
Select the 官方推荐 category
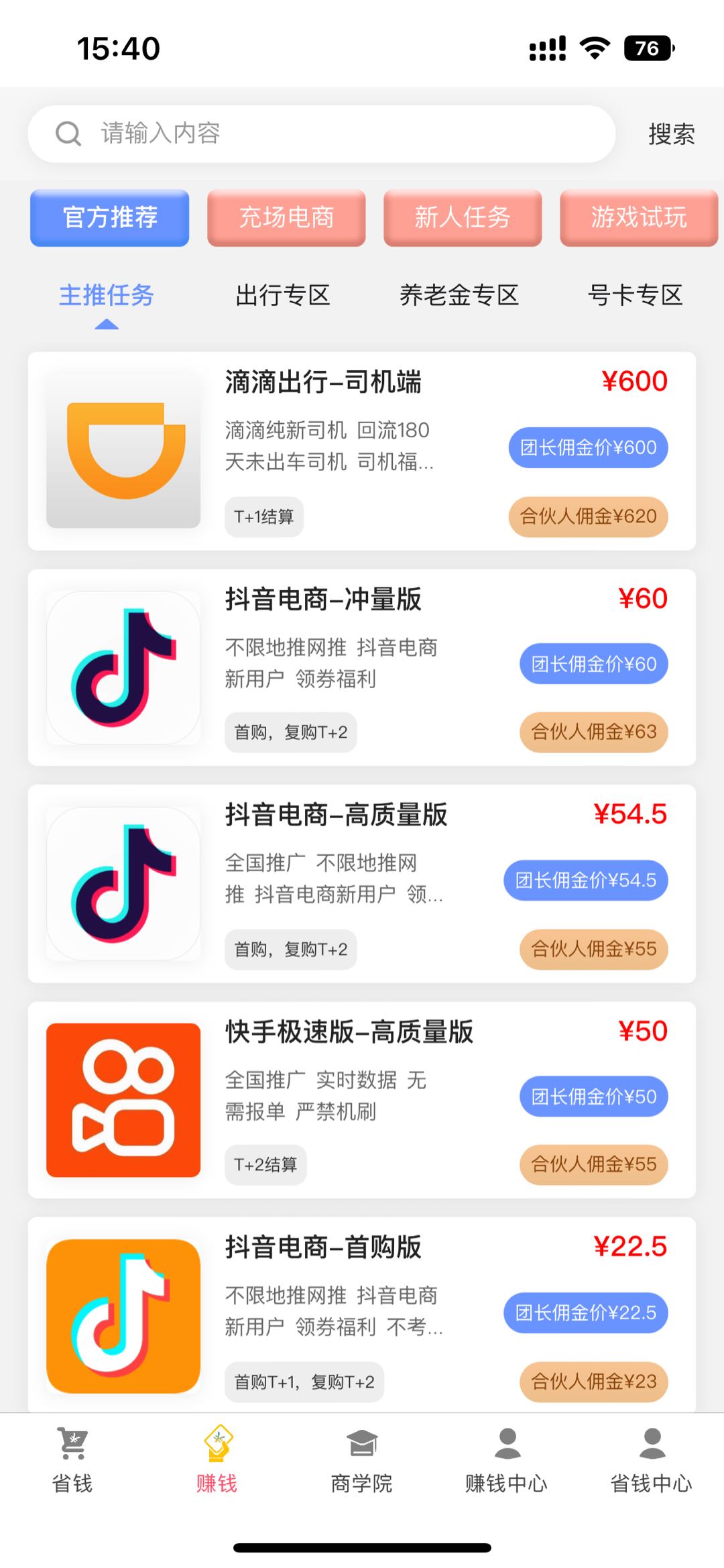click(109, 218)
